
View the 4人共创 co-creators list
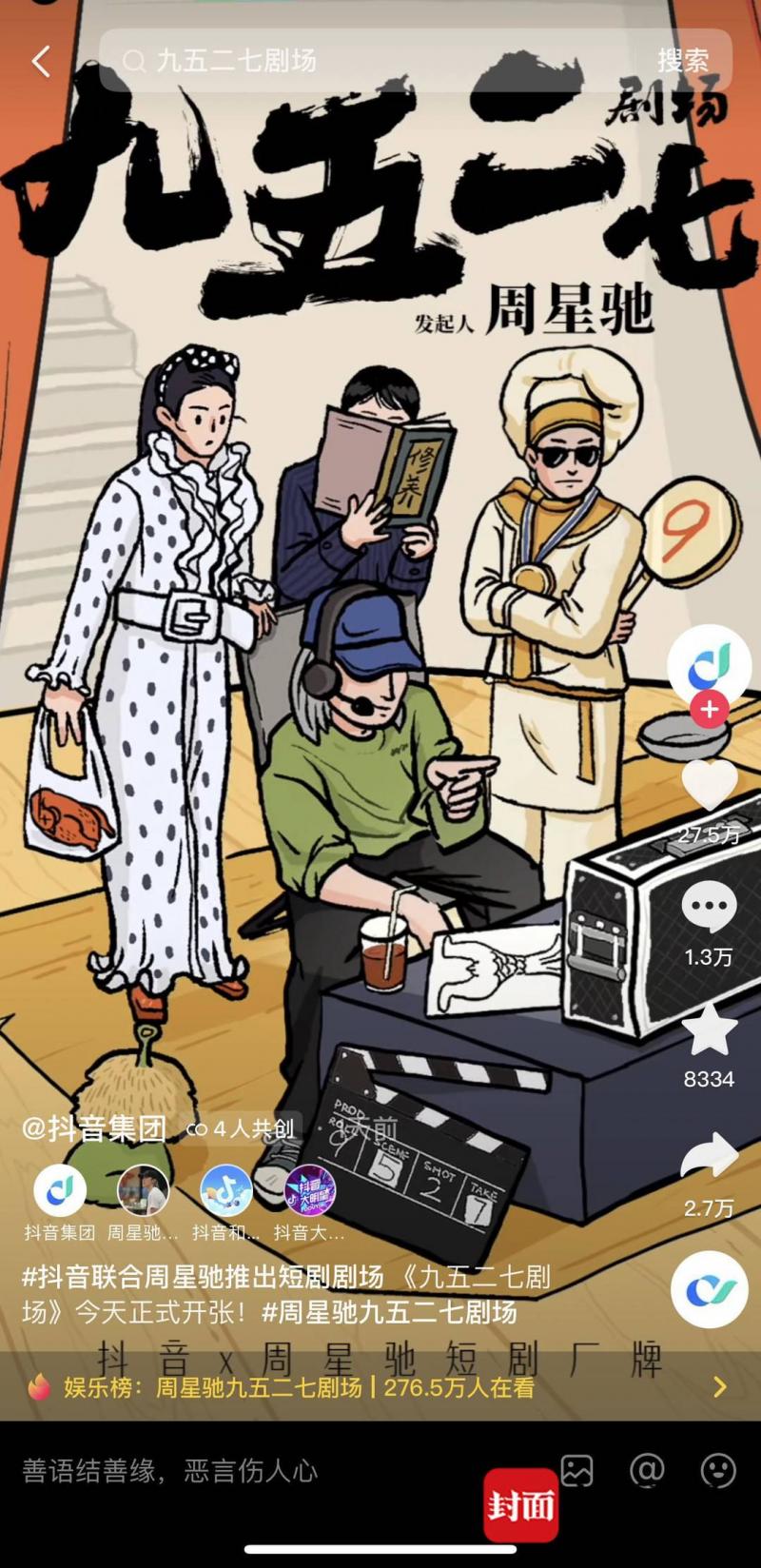point(241,1129)
